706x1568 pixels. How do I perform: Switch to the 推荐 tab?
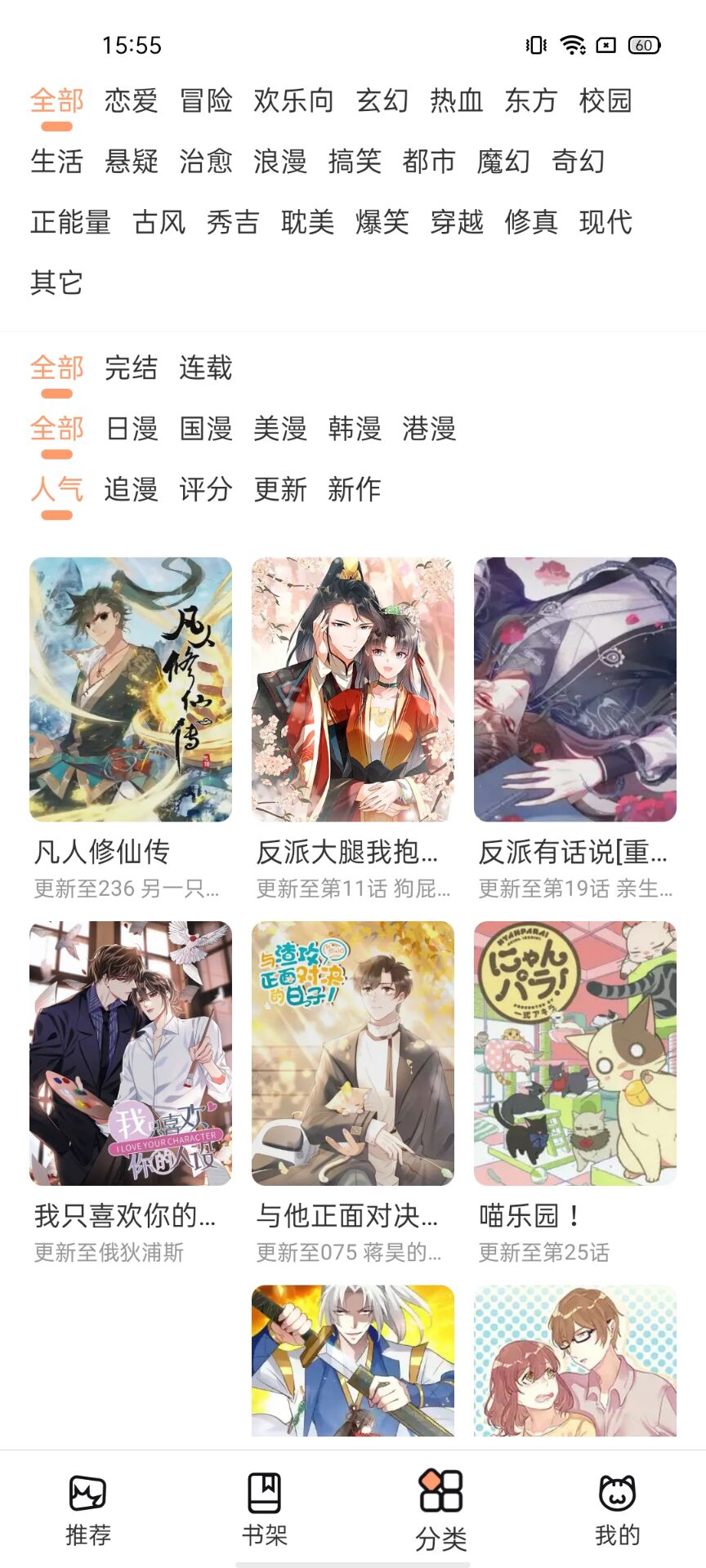pyautogui.click(x=87, y=1510)
